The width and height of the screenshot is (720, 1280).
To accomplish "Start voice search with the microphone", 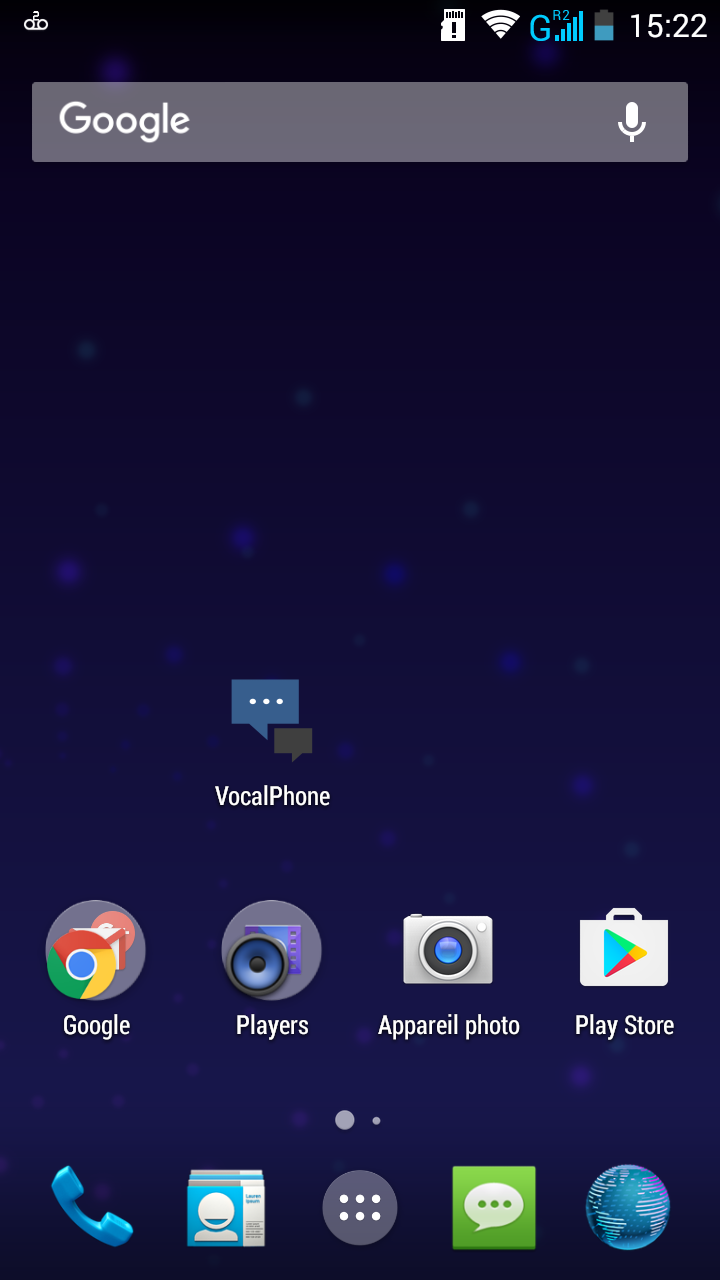I will pyautogui.click(x=631, y=122).
